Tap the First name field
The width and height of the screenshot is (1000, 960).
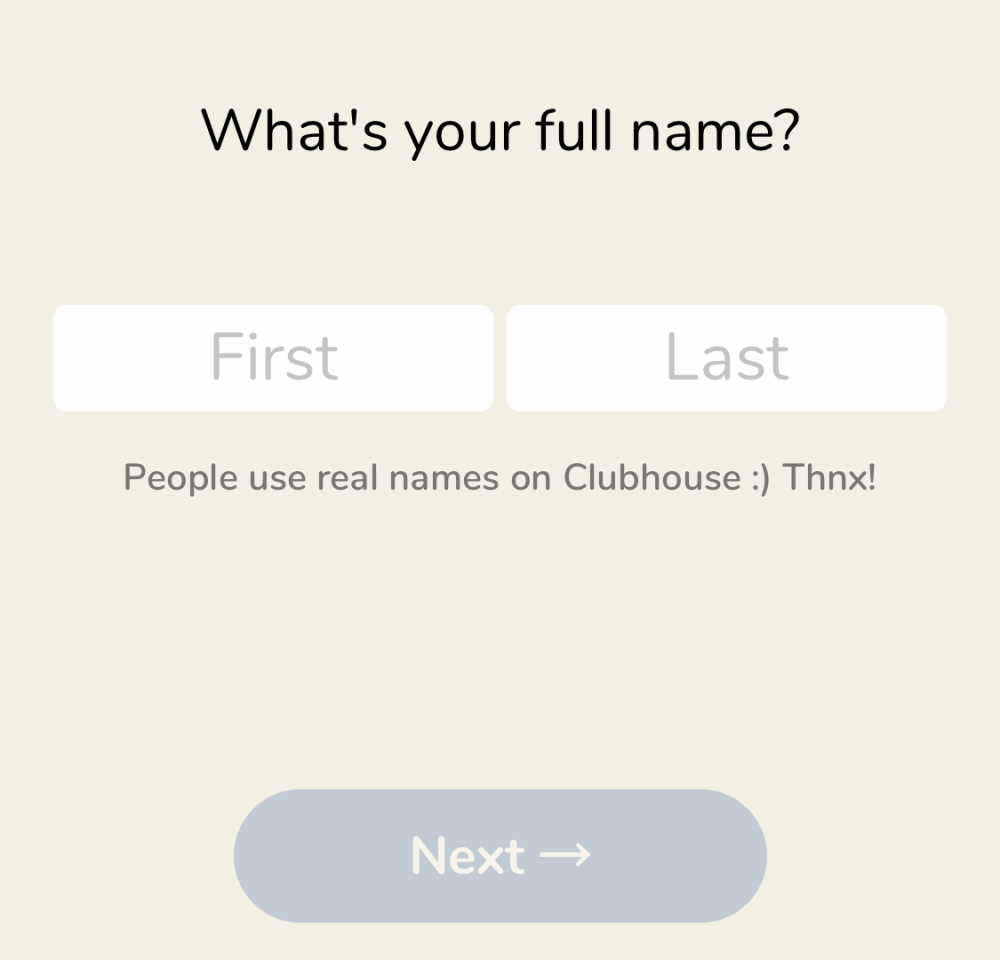point(273,358)
